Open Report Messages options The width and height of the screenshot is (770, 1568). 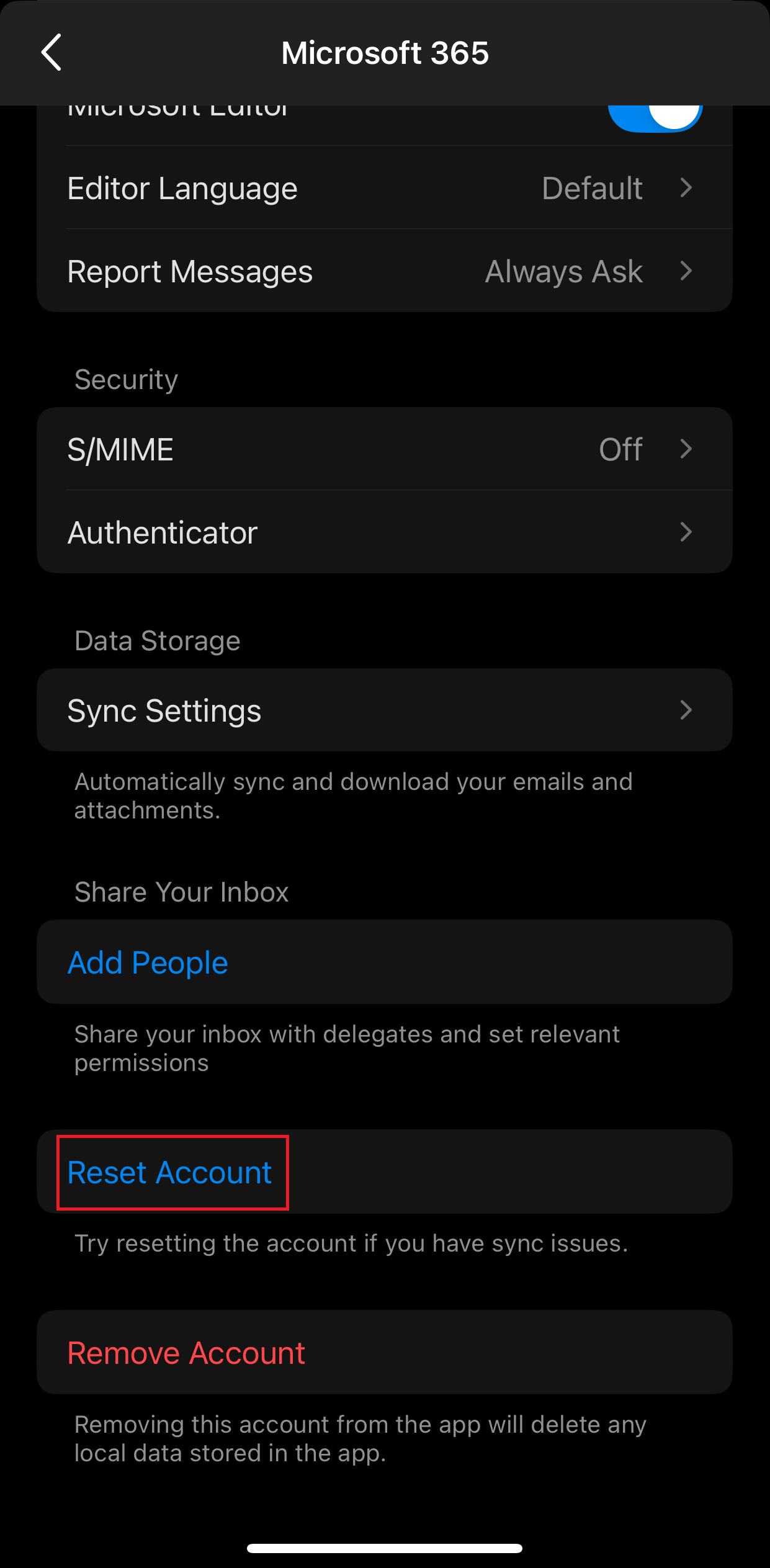385,271
